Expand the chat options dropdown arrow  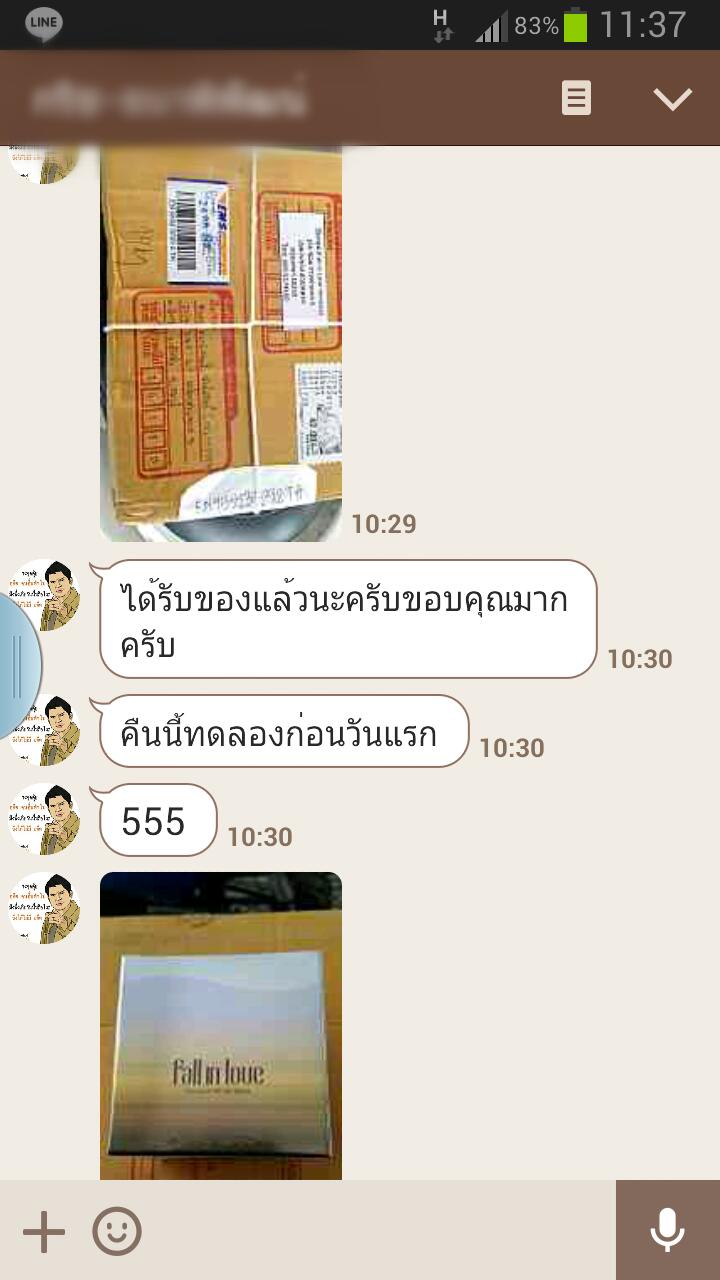pos(672,98)
